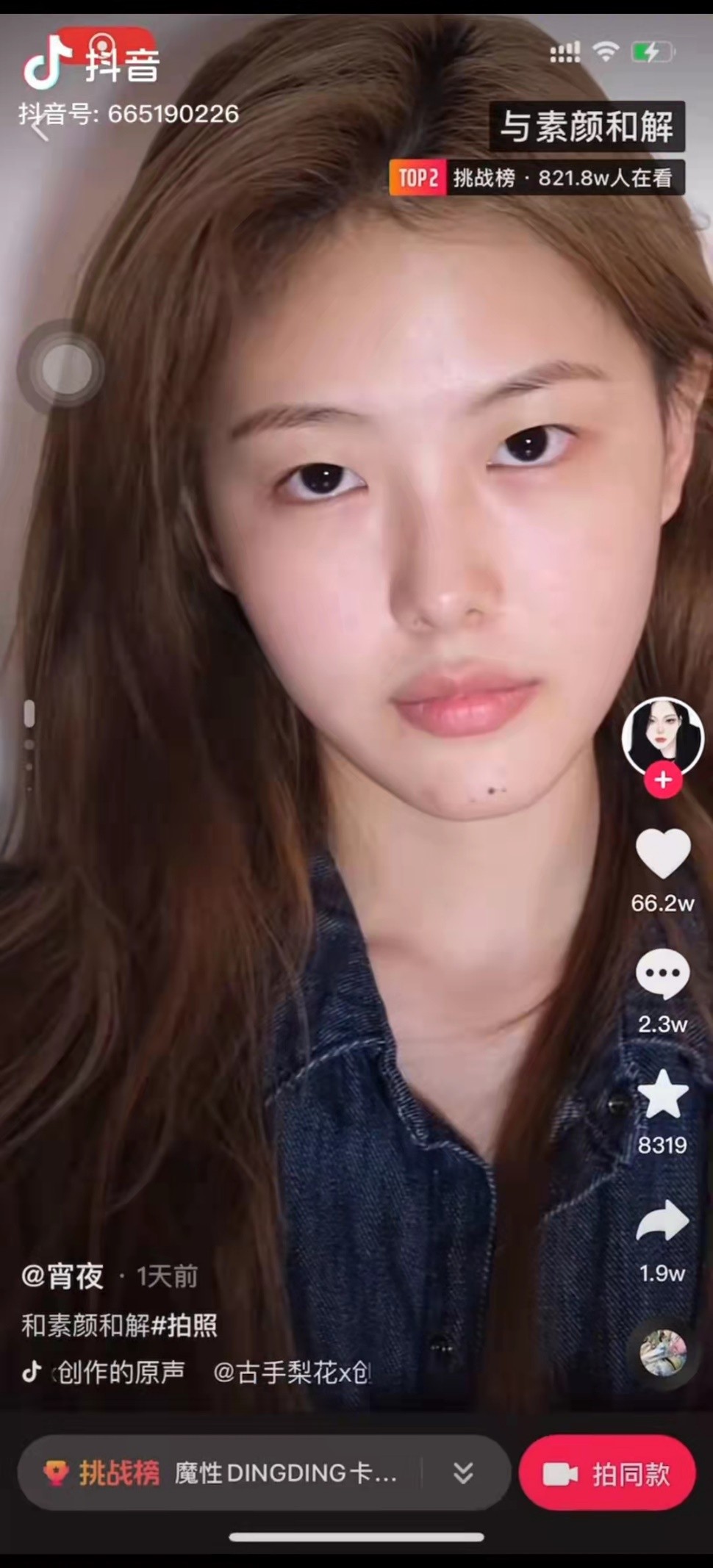The height and width of the screenshot is (1568, 713).
Task: Follow the creator with the plus button
Action: [663, 780]
